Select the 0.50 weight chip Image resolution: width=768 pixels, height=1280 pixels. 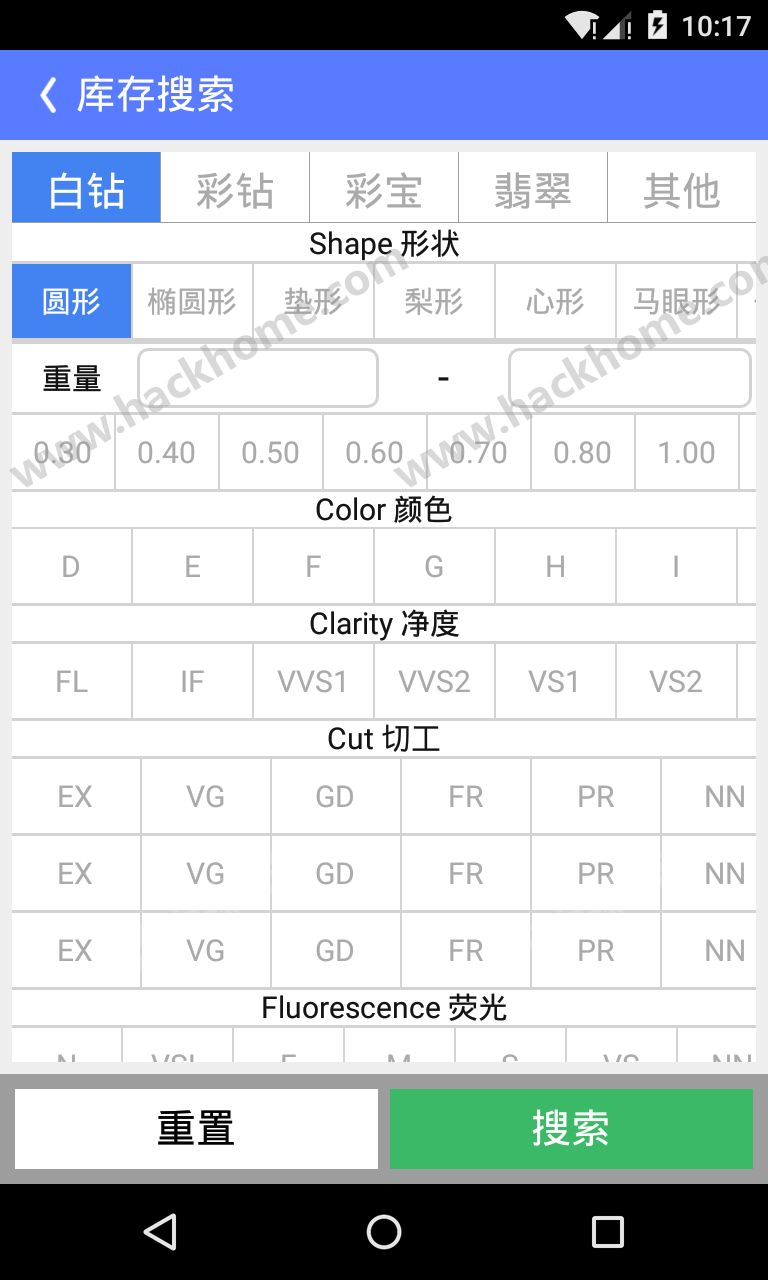click(x=270, y=453)
